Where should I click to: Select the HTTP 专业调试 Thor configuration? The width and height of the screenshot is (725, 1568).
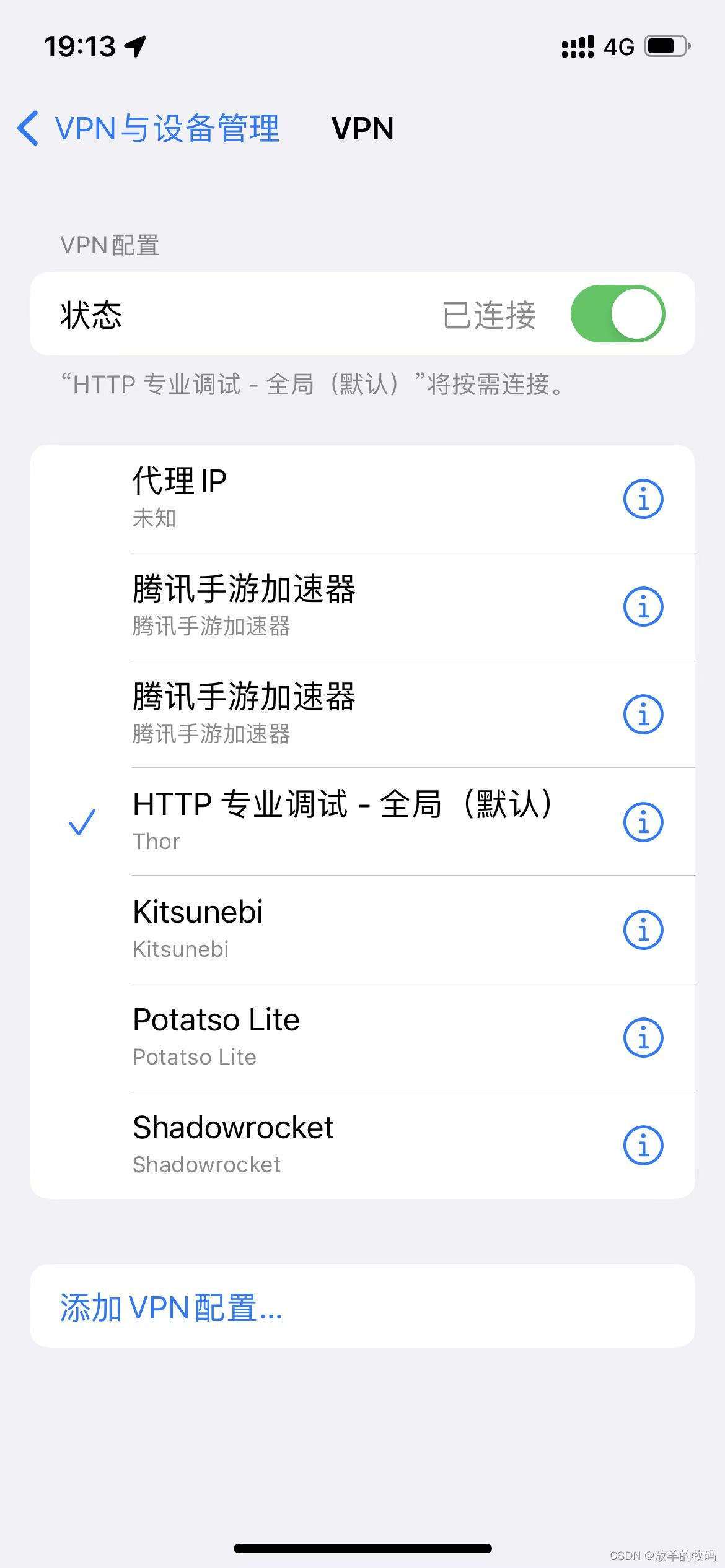coord(362,822)
